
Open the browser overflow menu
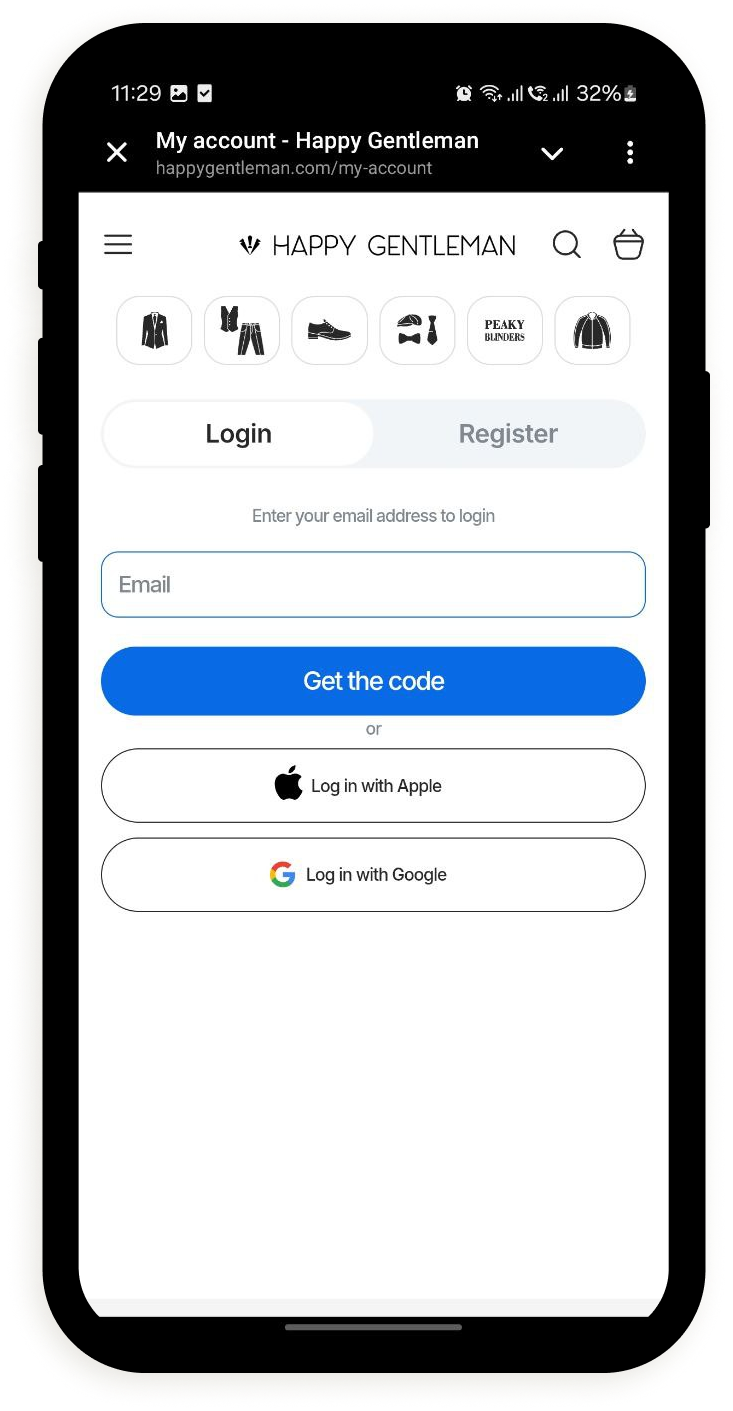(x=629, y=152)
